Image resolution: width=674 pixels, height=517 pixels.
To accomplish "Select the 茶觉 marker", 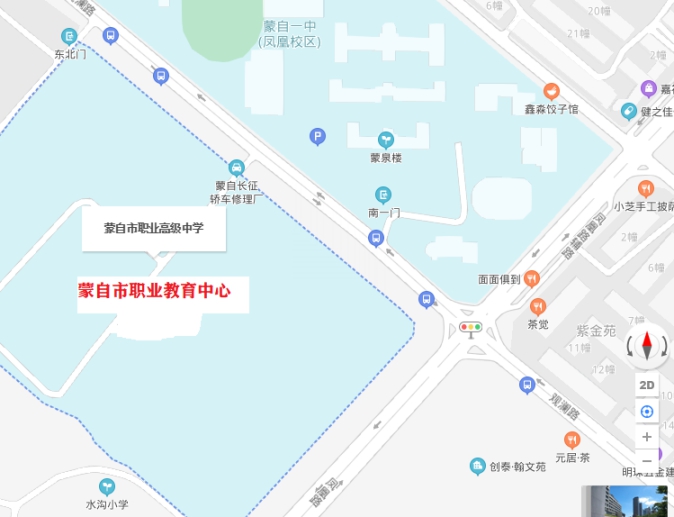I will 538,306.
